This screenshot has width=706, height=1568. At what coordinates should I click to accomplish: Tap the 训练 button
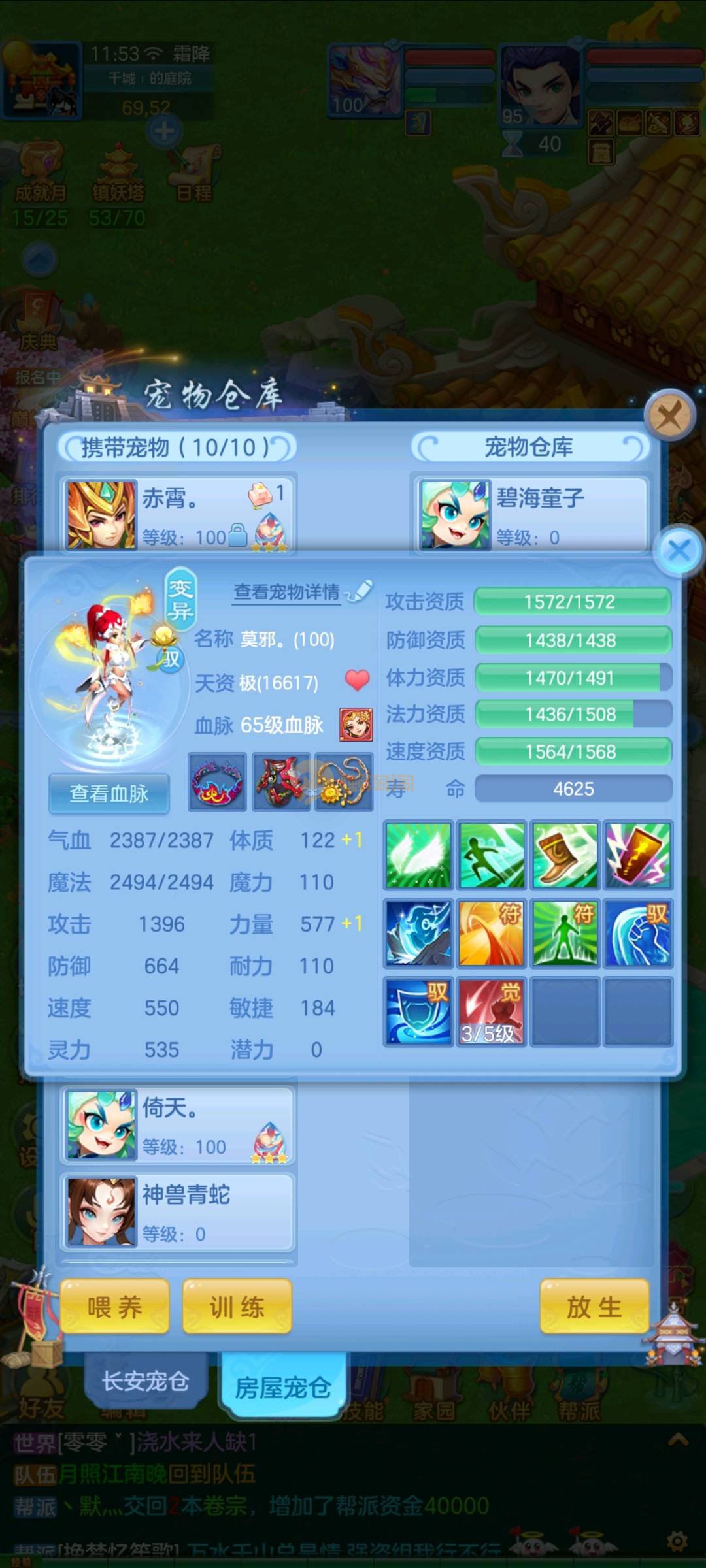[237, 1307]
